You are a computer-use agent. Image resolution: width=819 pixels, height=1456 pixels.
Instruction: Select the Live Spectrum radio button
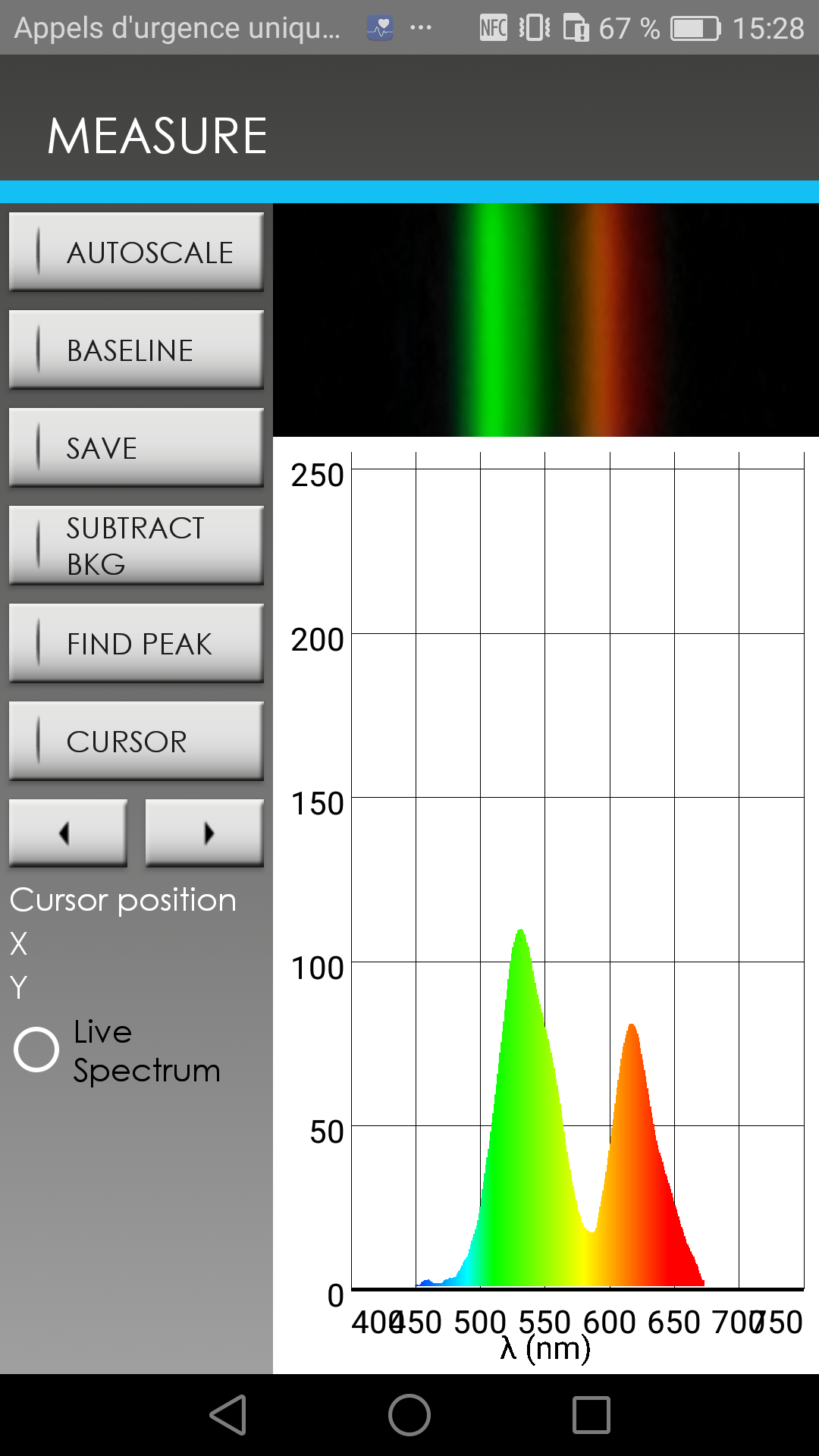click(36, 1050)
